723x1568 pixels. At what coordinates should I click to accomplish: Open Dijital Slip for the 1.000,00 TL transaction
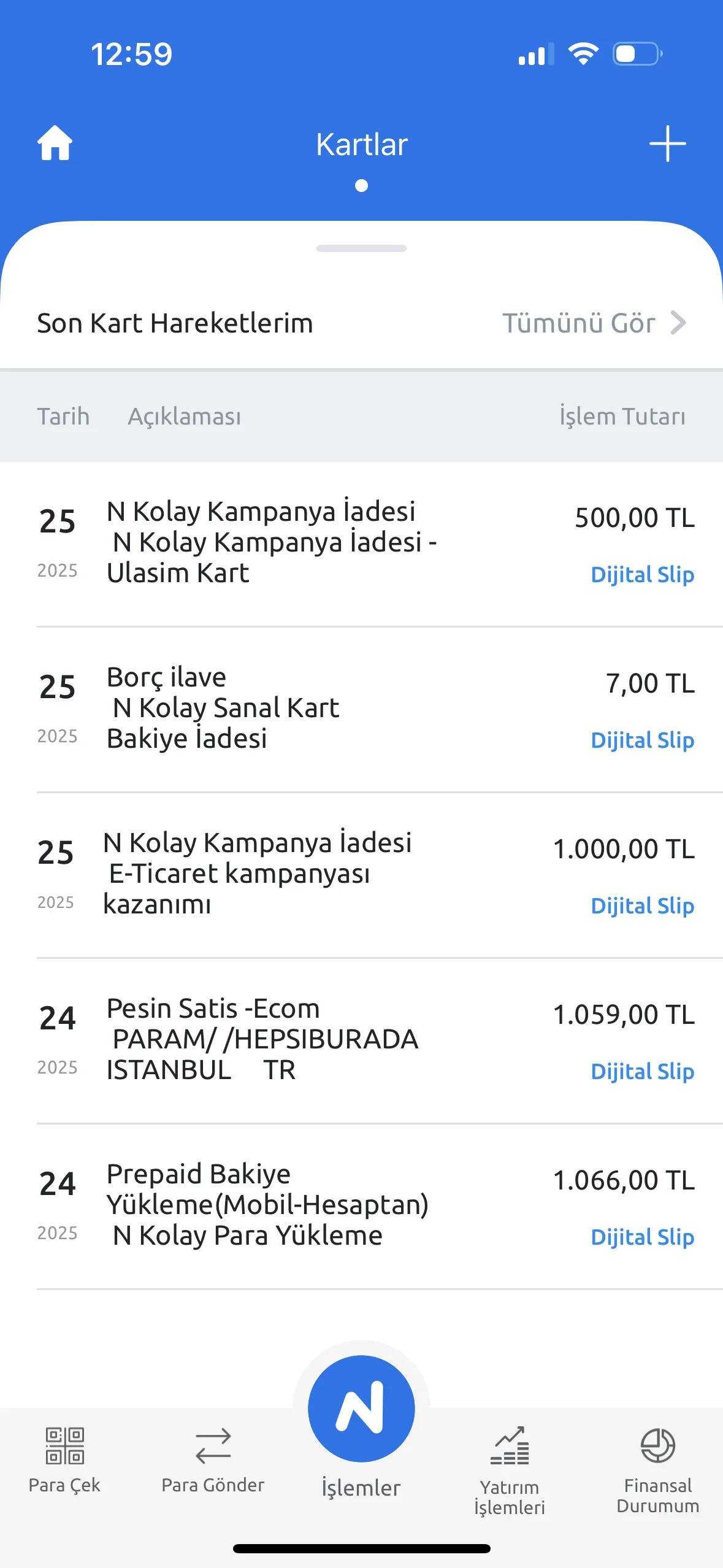[642, 906]
